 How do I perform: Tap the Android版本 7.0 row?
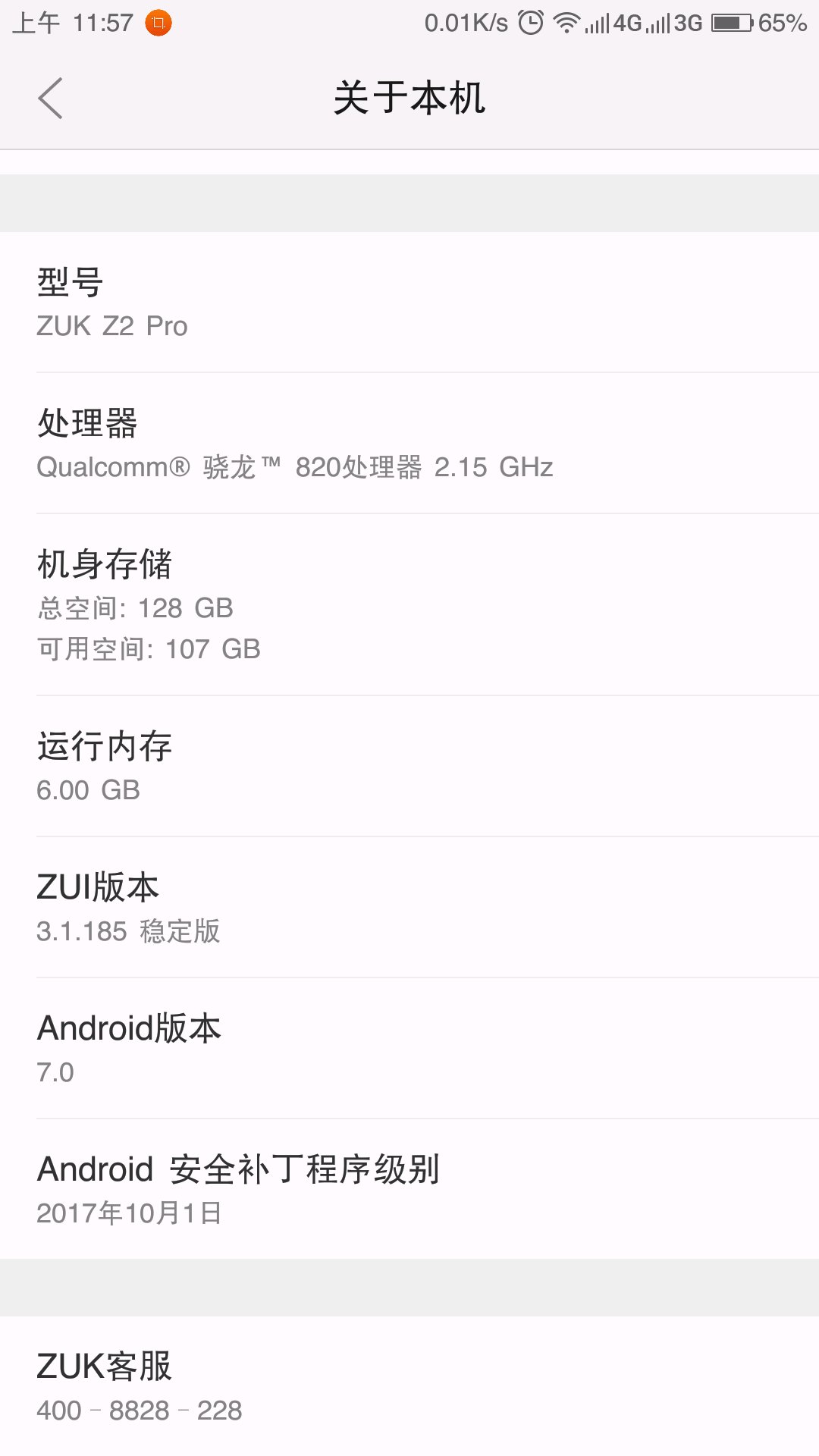coord(409,1049)
